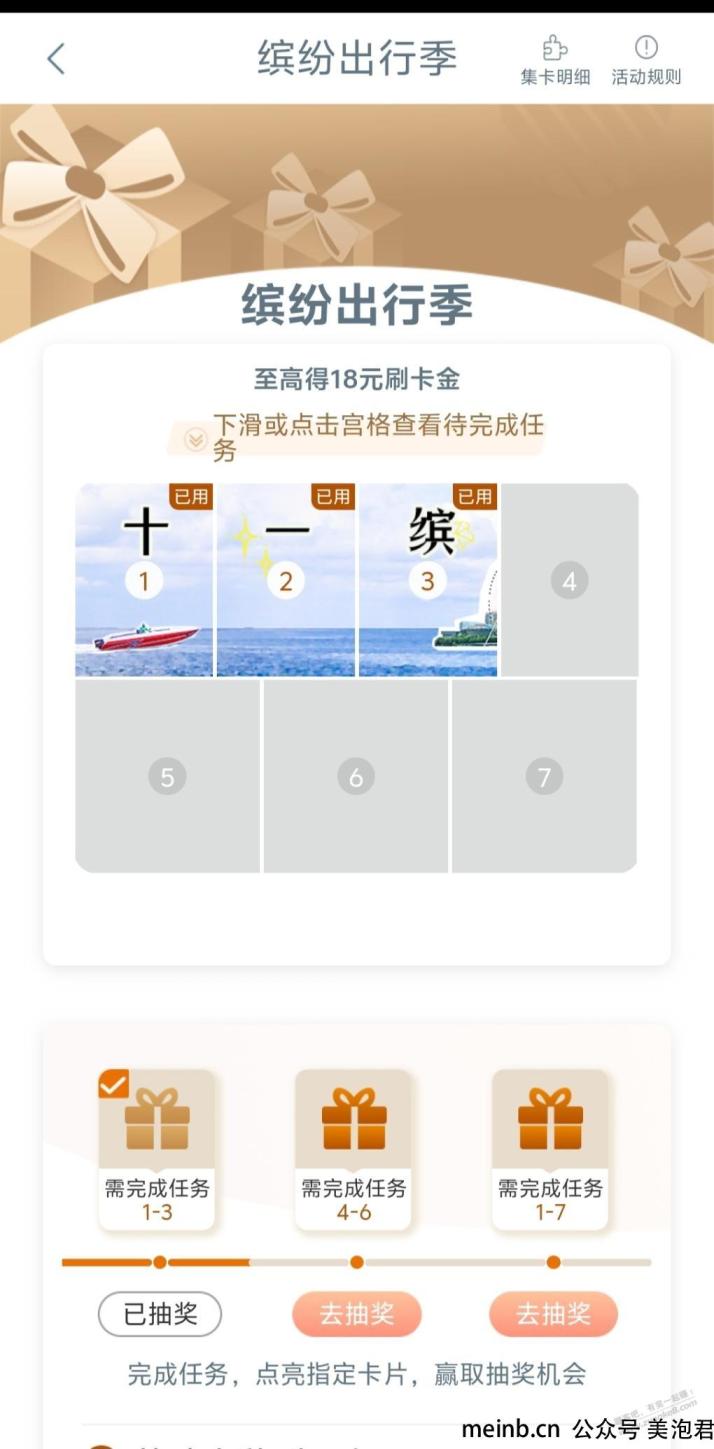Expand pending tasks via the down-chevron hint

197,439
